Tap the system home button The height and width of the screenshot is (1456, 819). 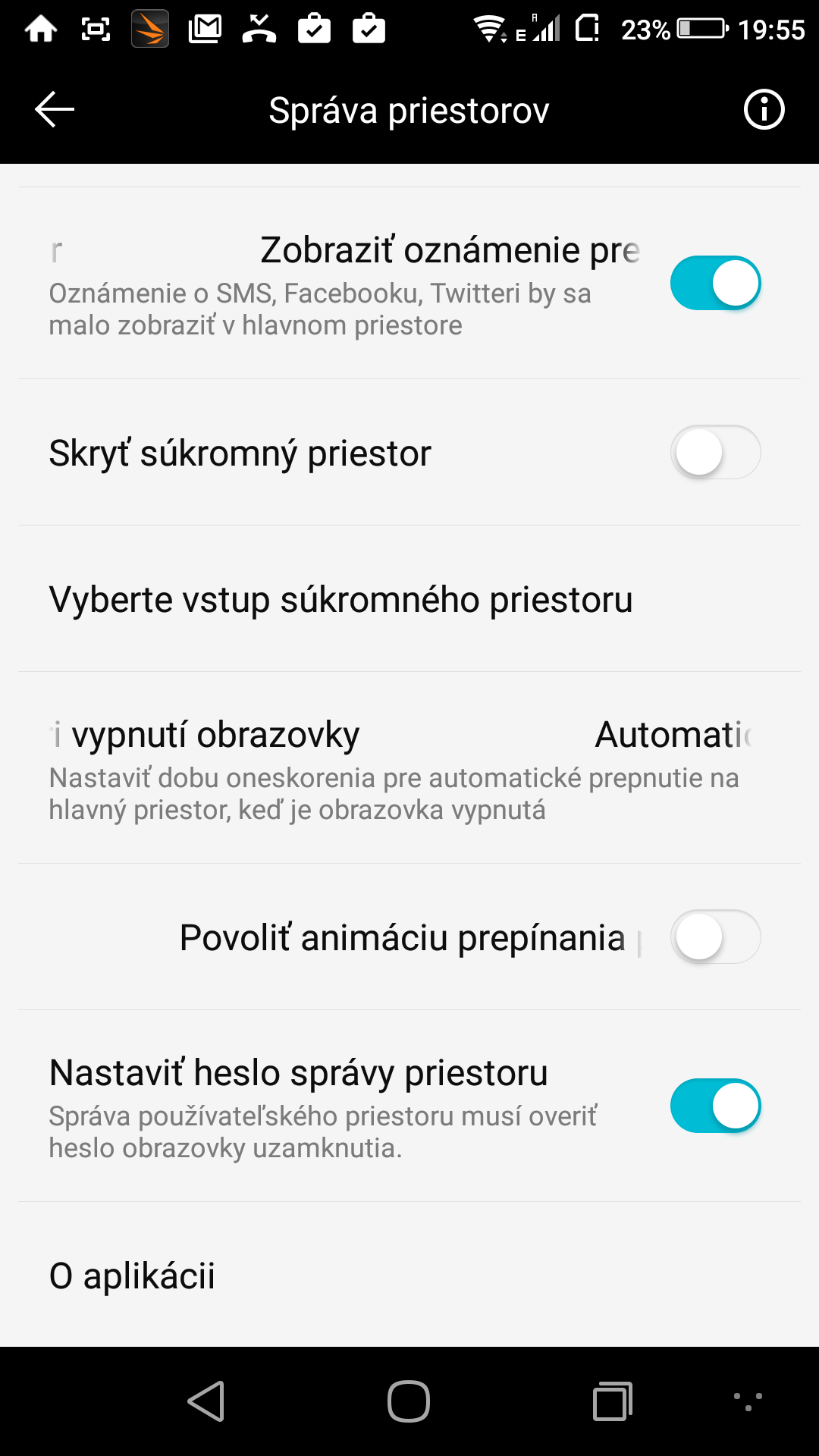[409, 1401]
